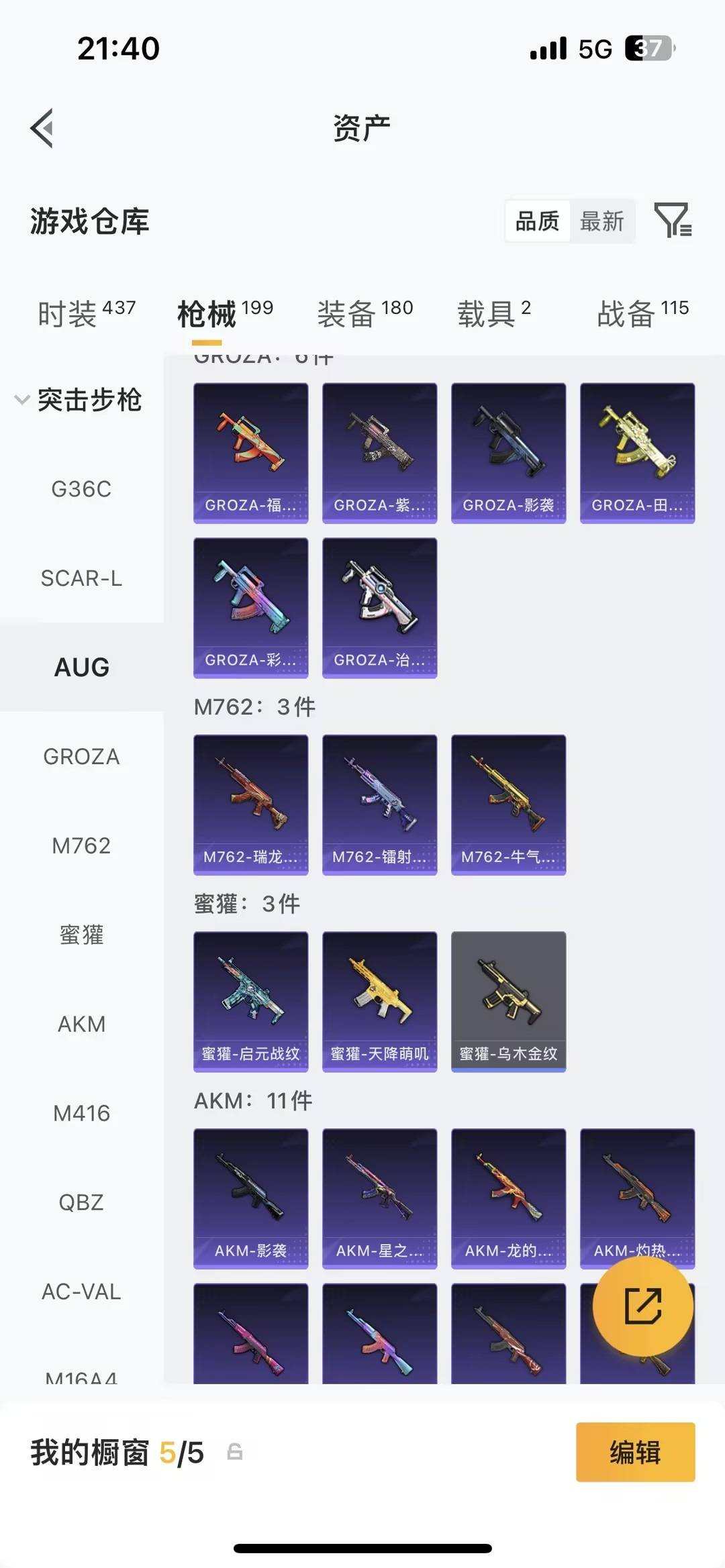Switch to the 装备 tab
The image size is (725, 1568).
pyautogui.click(x=365, y=313)
